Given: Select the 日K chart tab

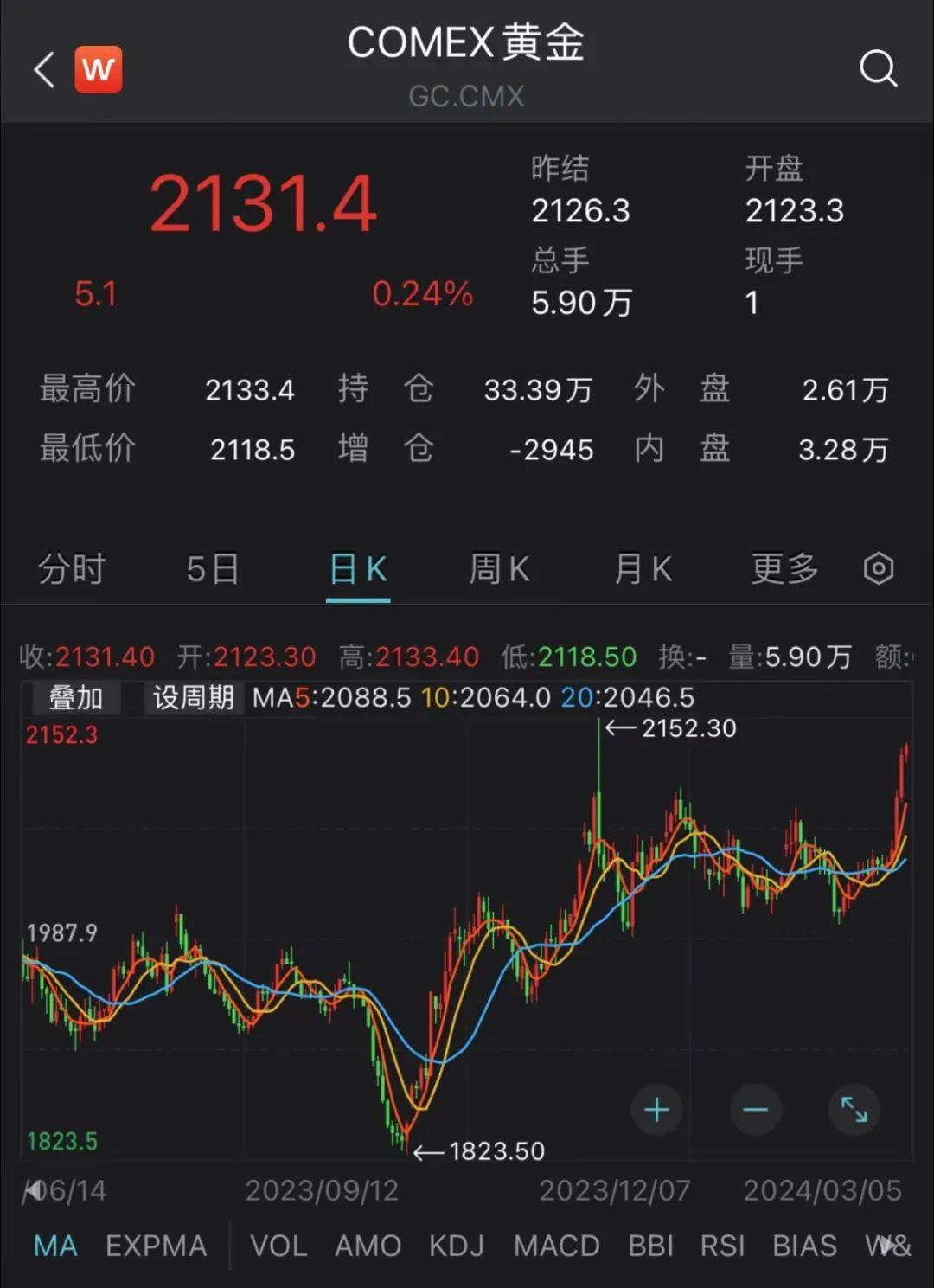Looking at the screenshot, I should (358, 569).
